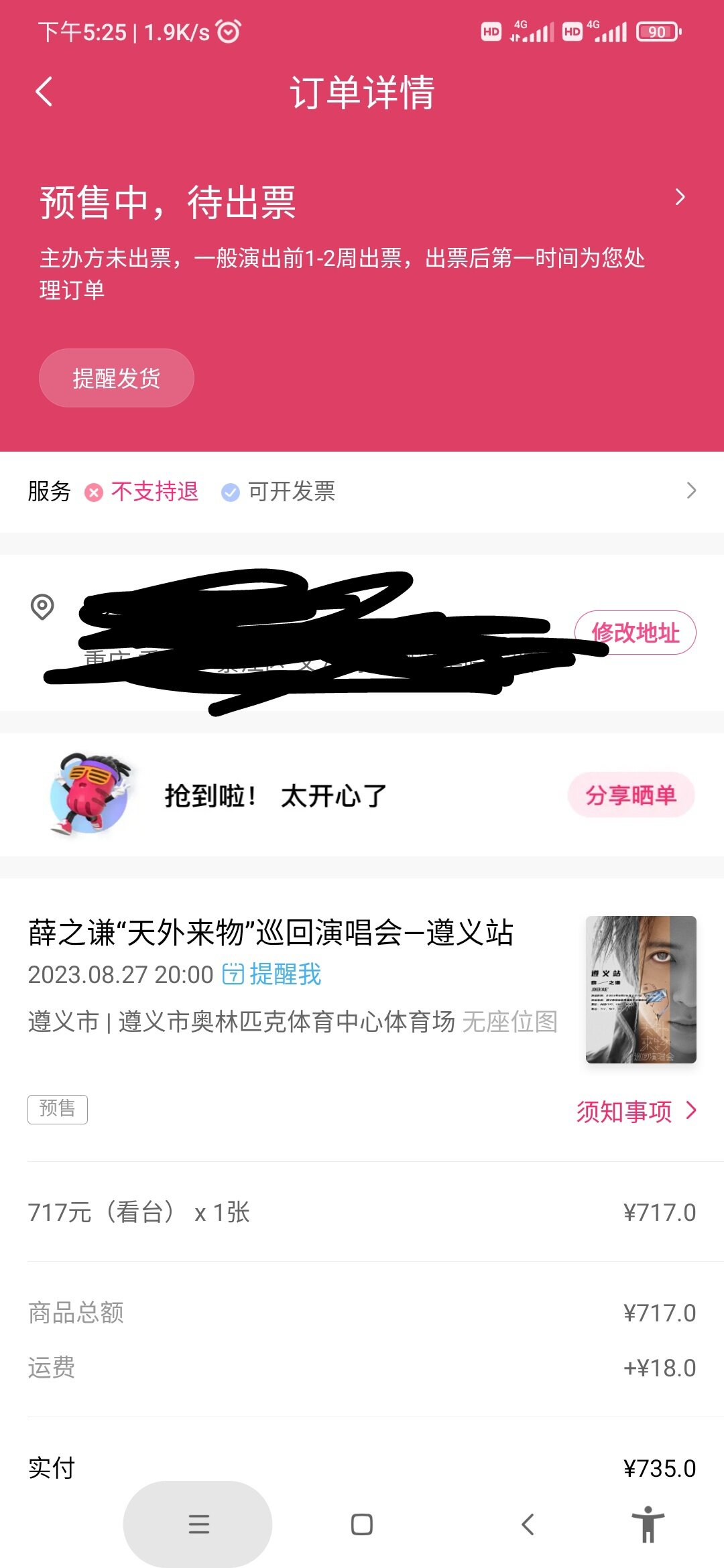Open recent apps from the navigation bar
The image size is (724, 1568).
click(198, 1524)
